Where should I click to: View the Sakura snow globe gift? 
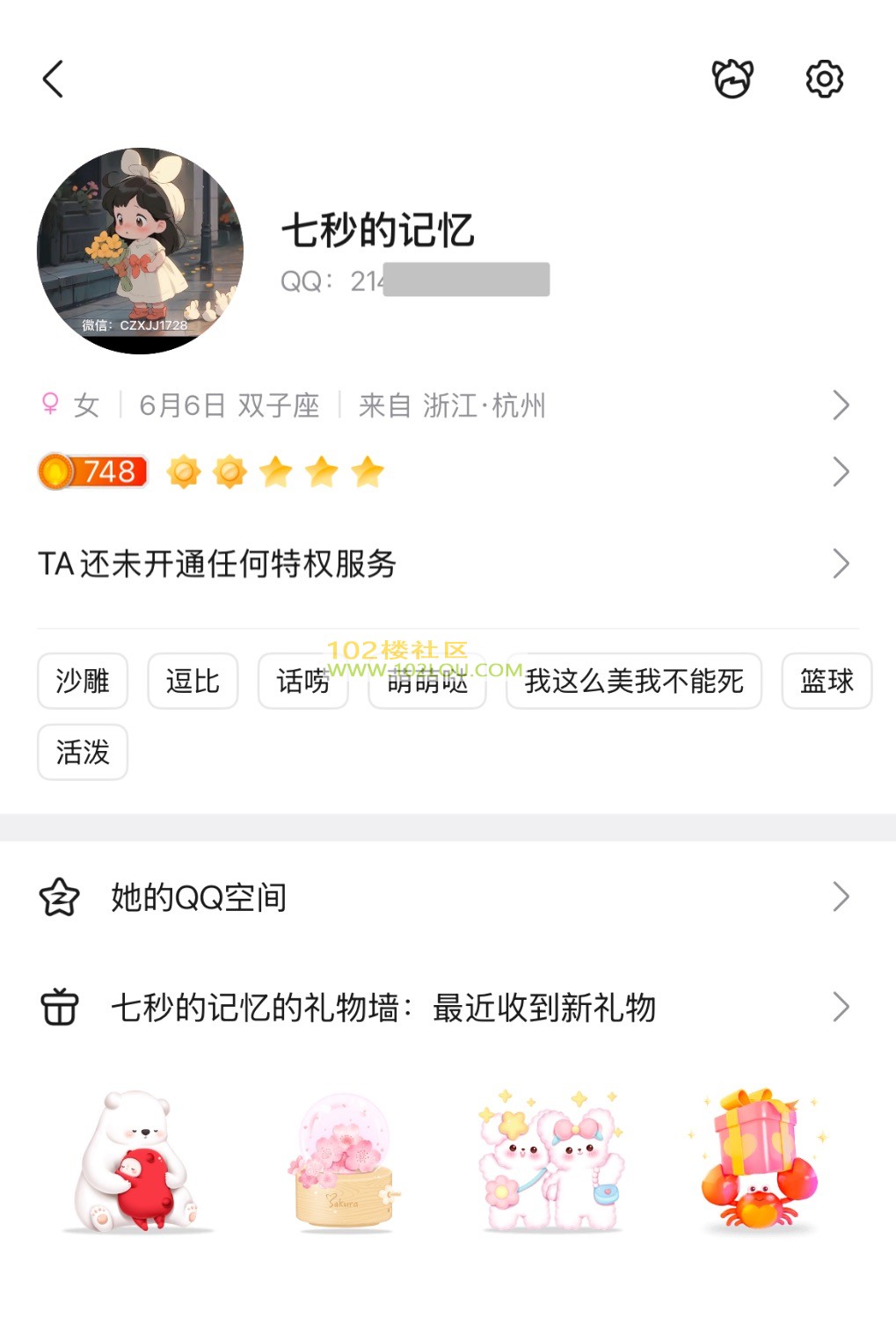345,1161
